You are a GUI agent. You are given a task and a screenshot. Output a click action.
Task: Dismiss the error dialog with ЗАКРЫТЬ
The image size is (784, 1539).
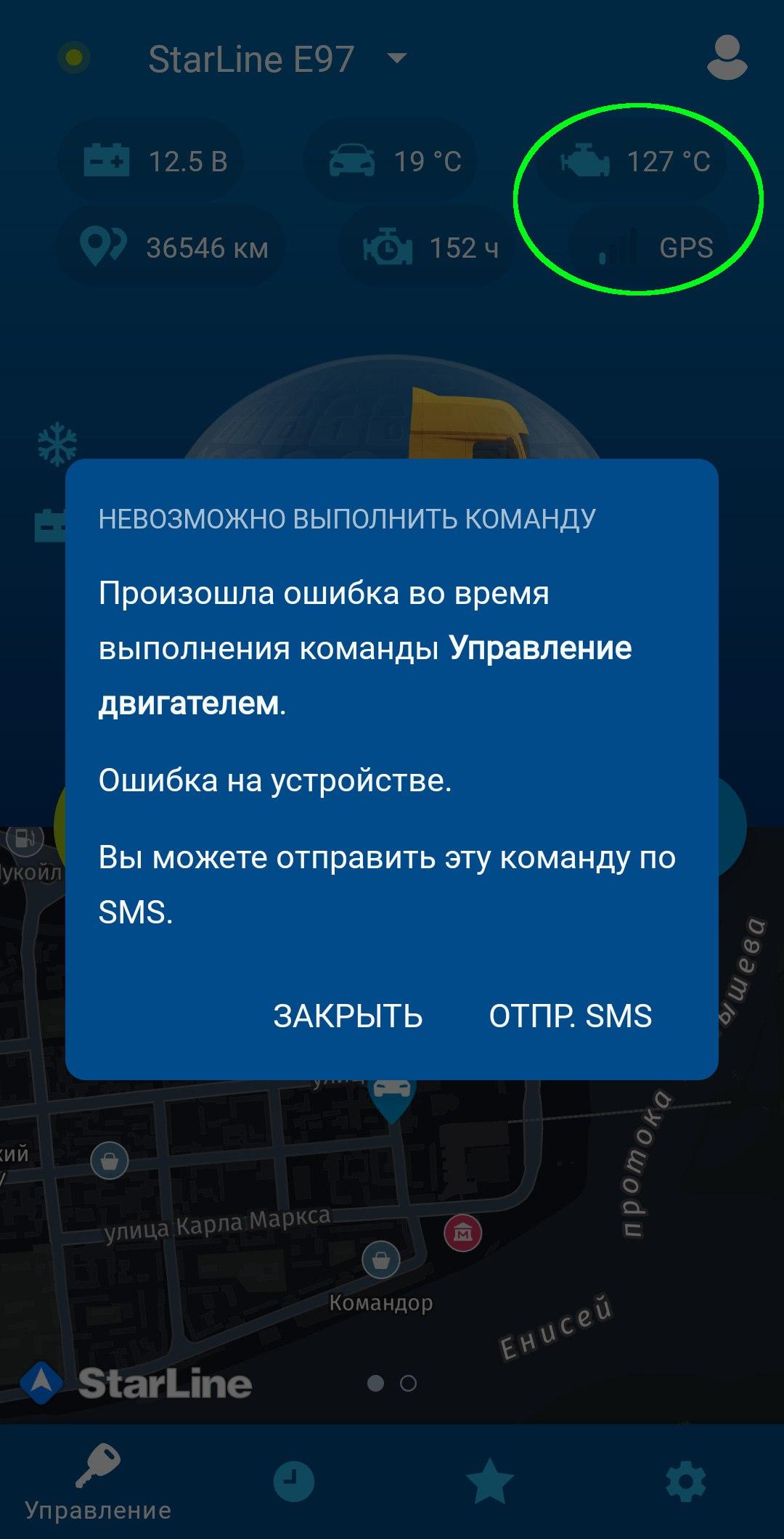(x=348, y=1016)
